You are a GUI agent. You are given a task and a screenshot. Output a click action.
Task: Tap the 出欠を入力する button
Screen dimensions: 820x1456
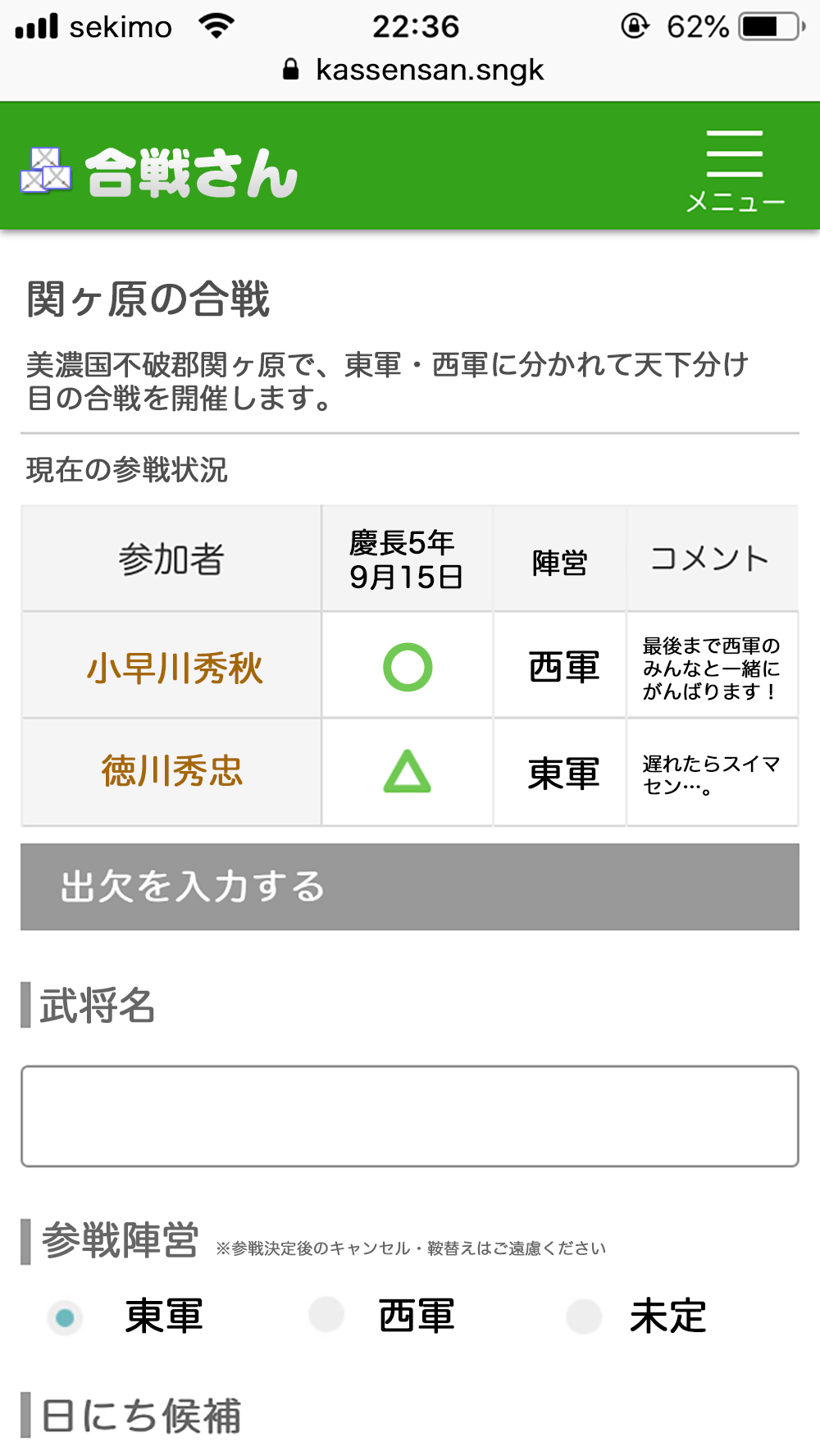click(x=410, y=887)
